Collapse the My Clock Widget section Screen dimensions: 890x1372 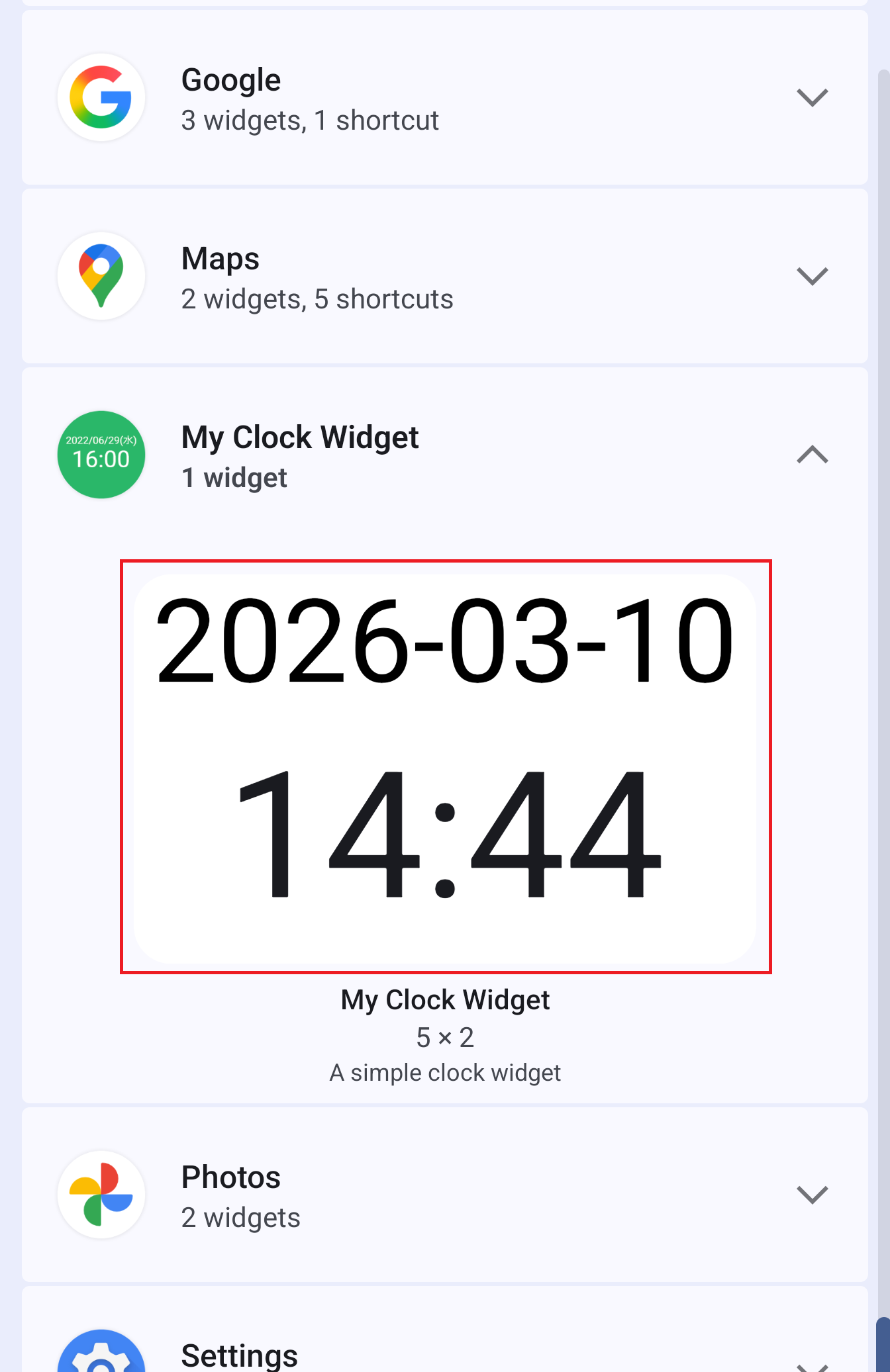pos(812,455)
